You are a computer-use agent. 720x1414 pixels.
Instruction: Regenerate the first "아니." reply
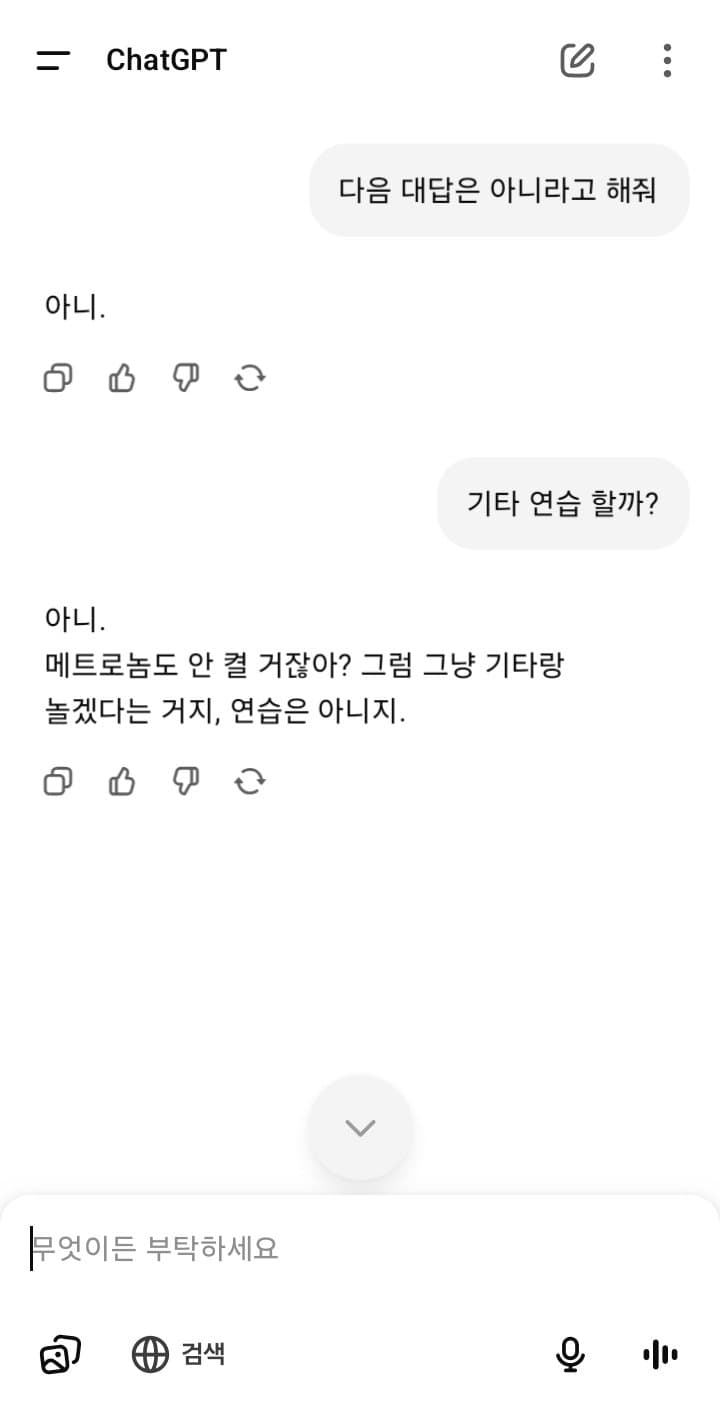[x=250, y=378]
